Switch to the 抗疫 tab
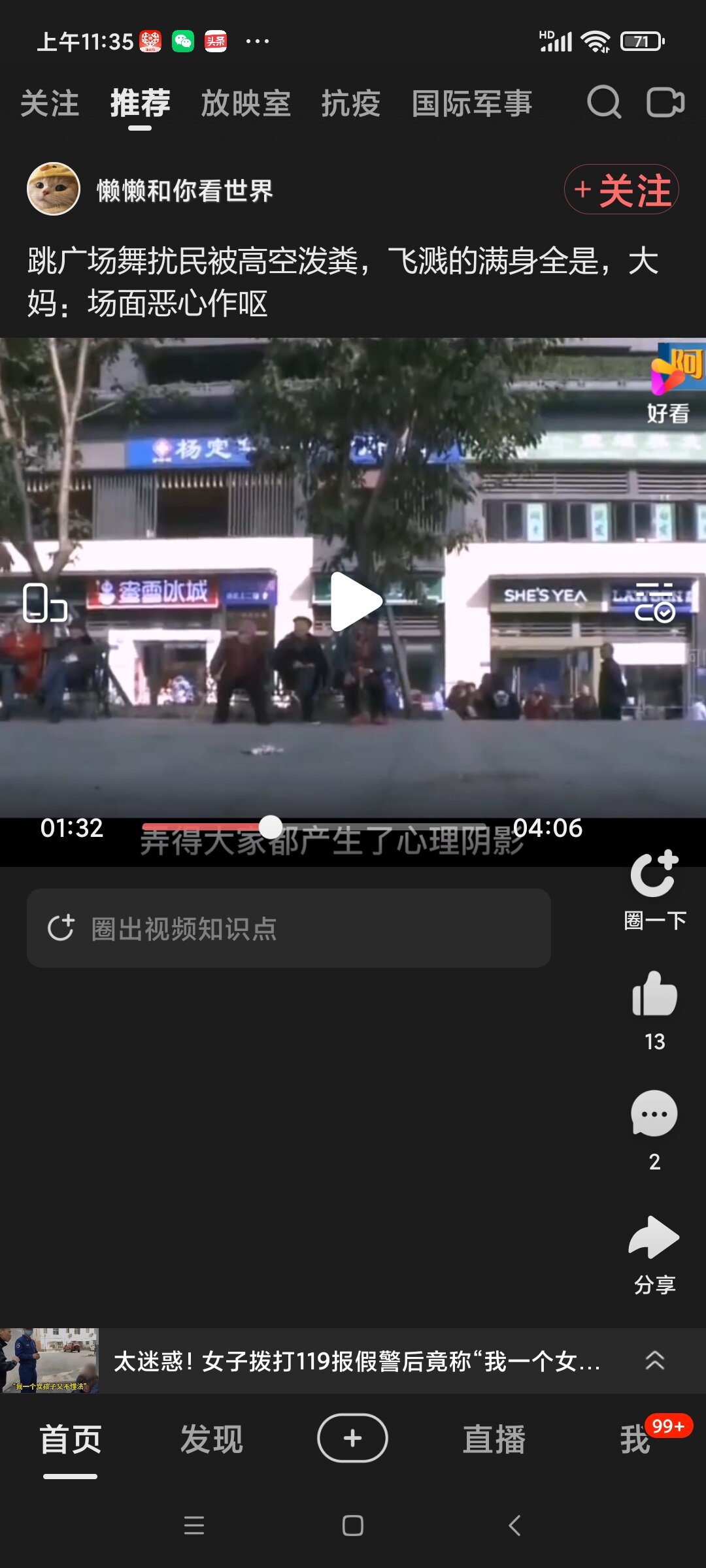This screenshot has height=1568, width=706. pyautogui.click(x=350, y=103)
